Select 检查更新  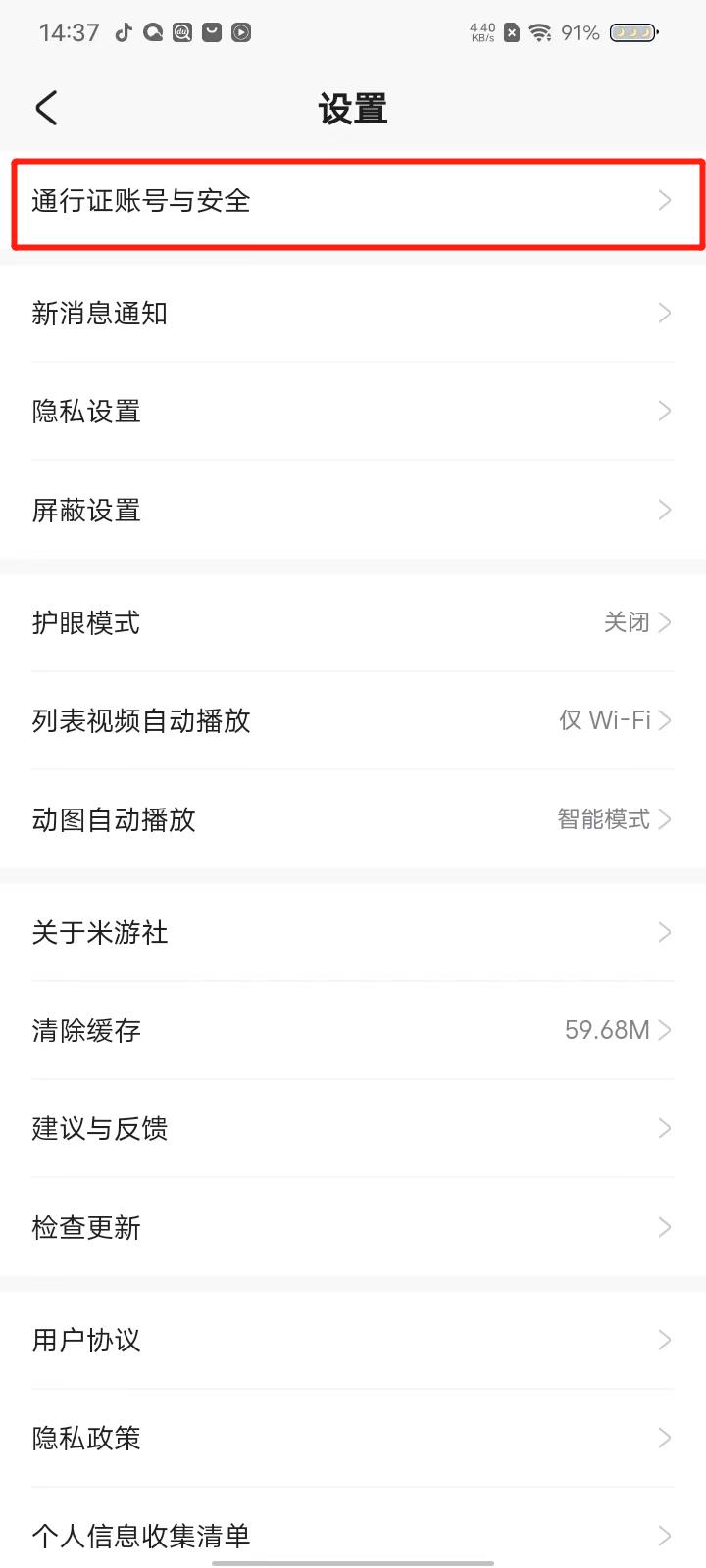tap(353, 1227)
